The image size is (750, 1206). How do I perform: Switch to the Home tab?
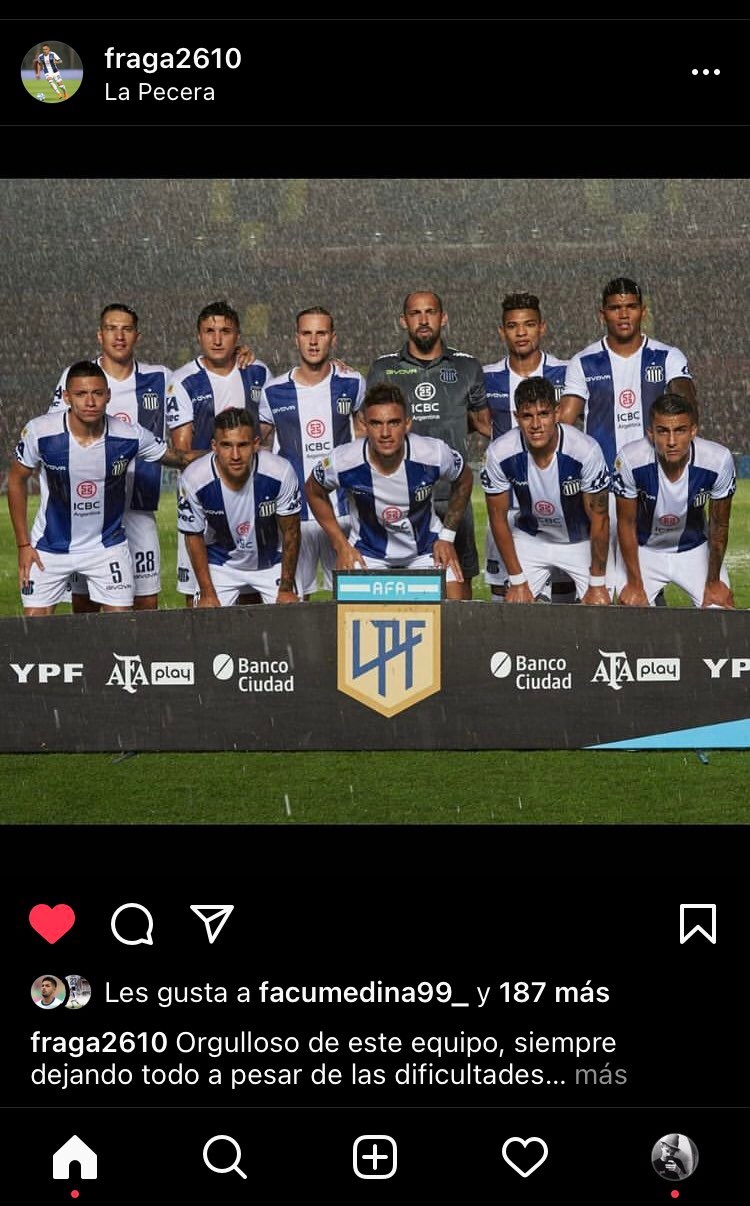click(75, 1158)
